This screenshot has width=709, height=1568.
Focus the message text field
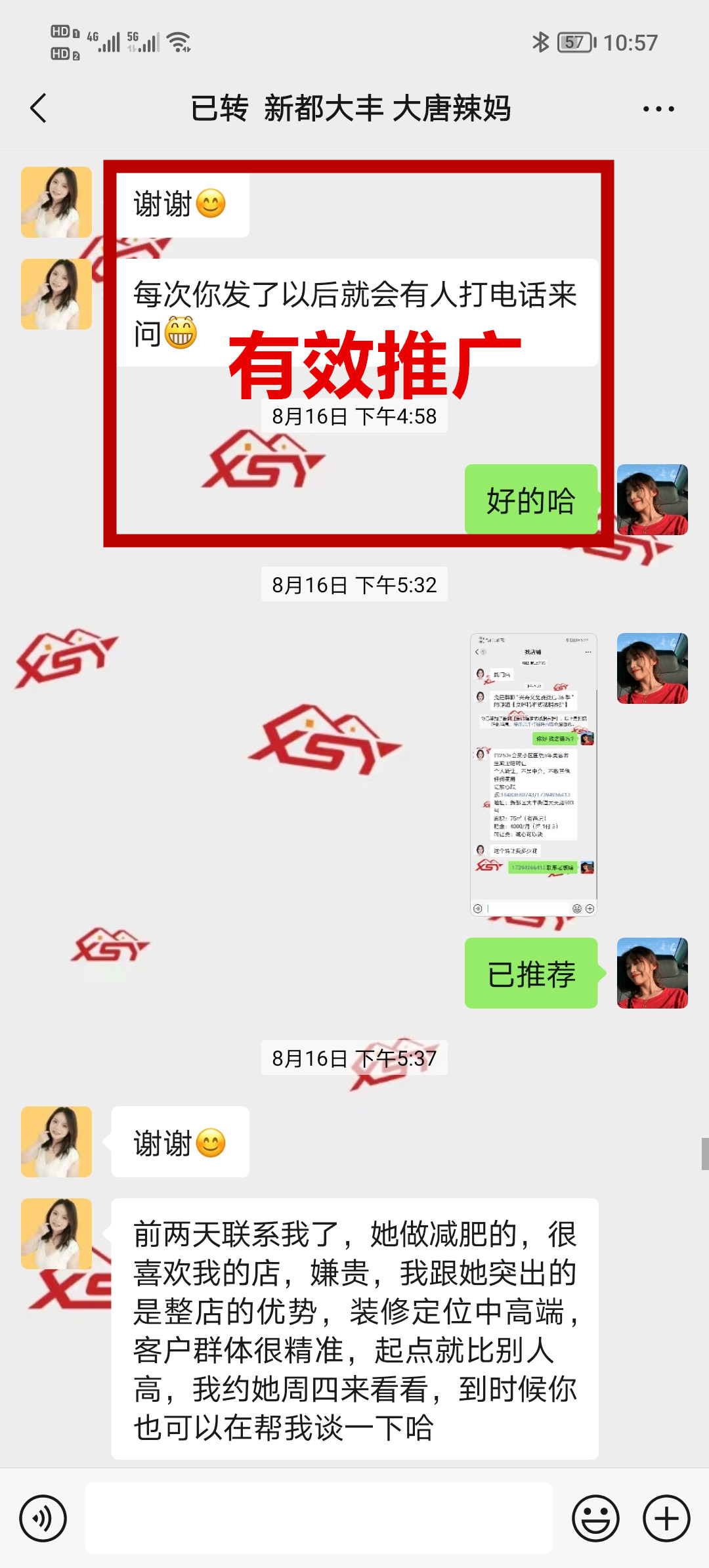point(318,1518)
